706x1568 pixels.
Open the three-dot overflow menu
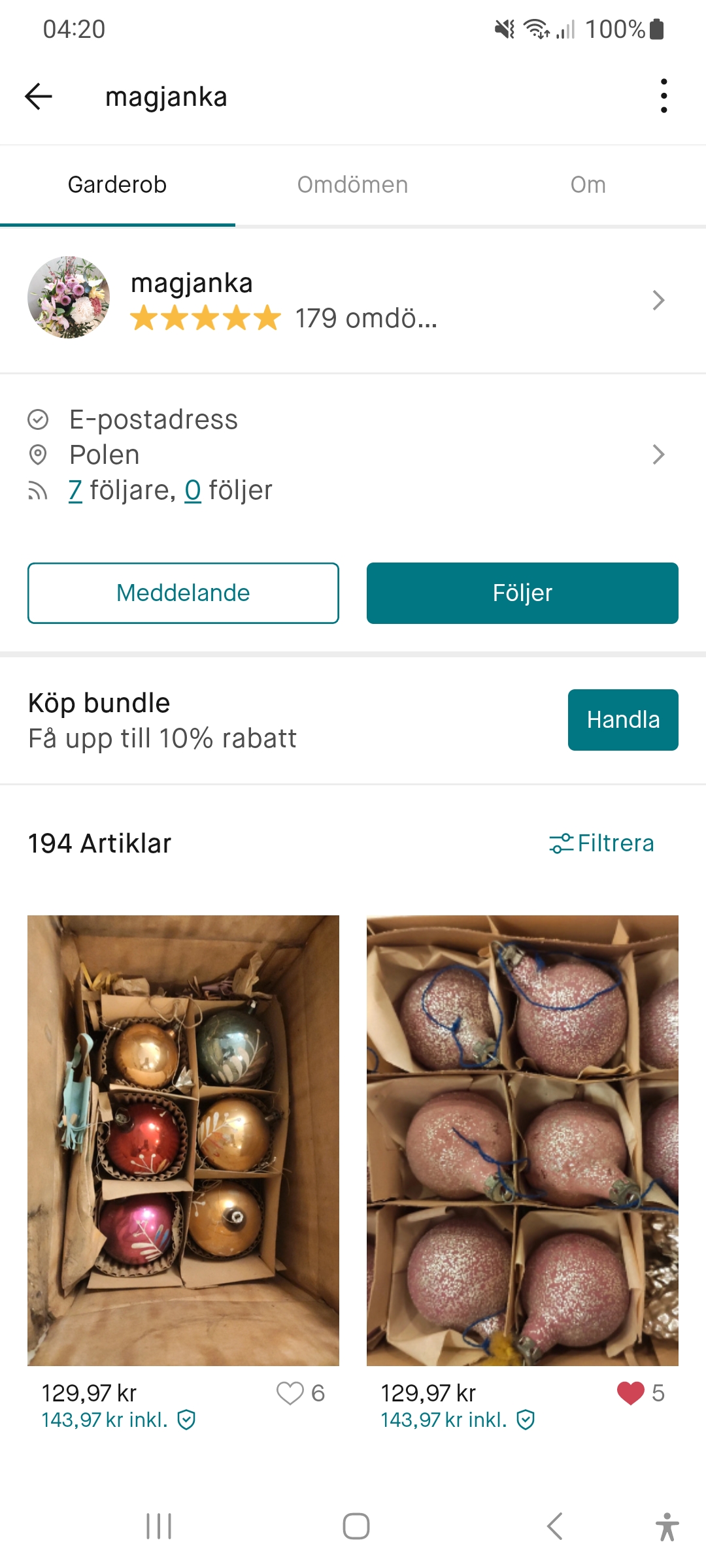[664, 97]
